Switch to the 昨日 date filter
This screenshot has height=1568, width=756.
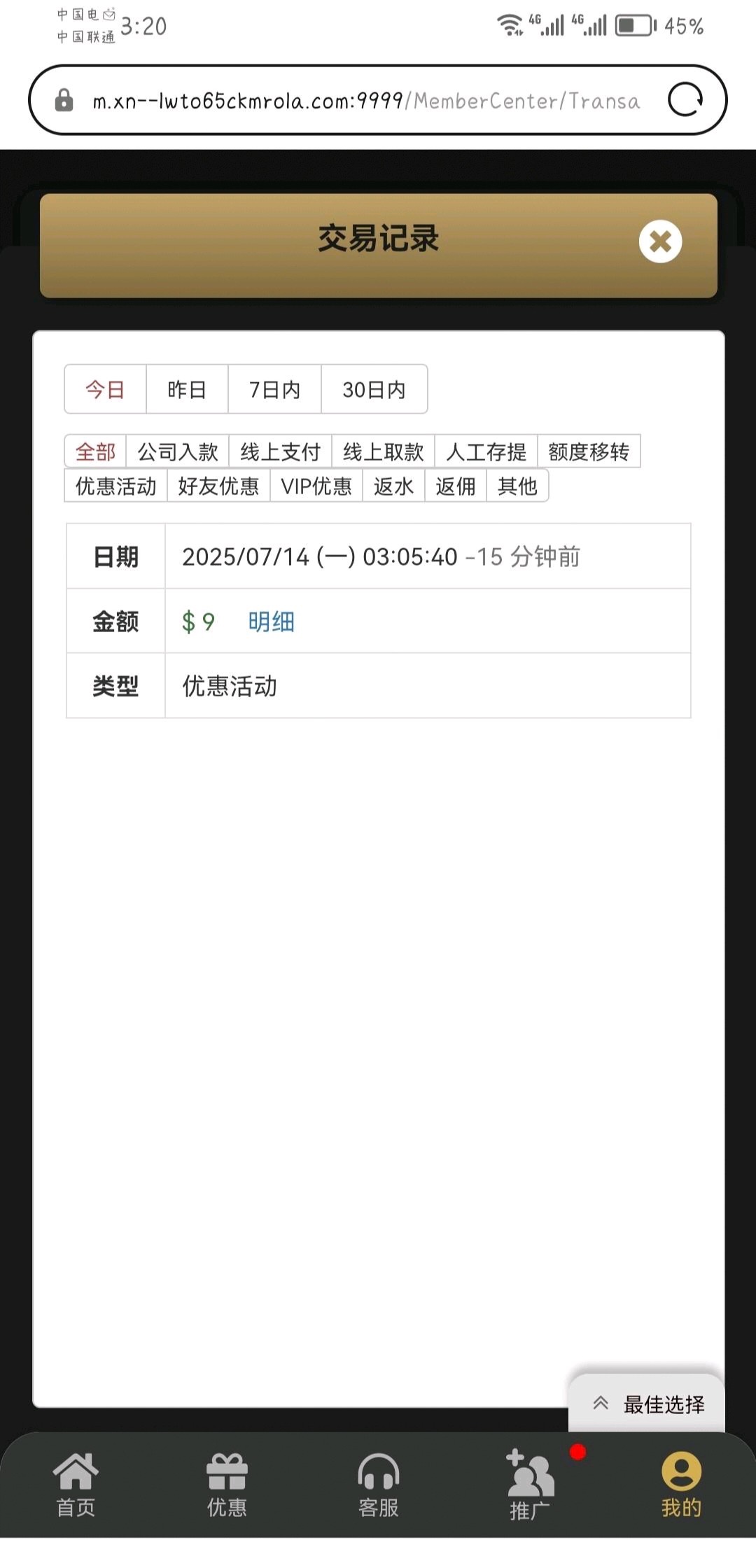187,389
